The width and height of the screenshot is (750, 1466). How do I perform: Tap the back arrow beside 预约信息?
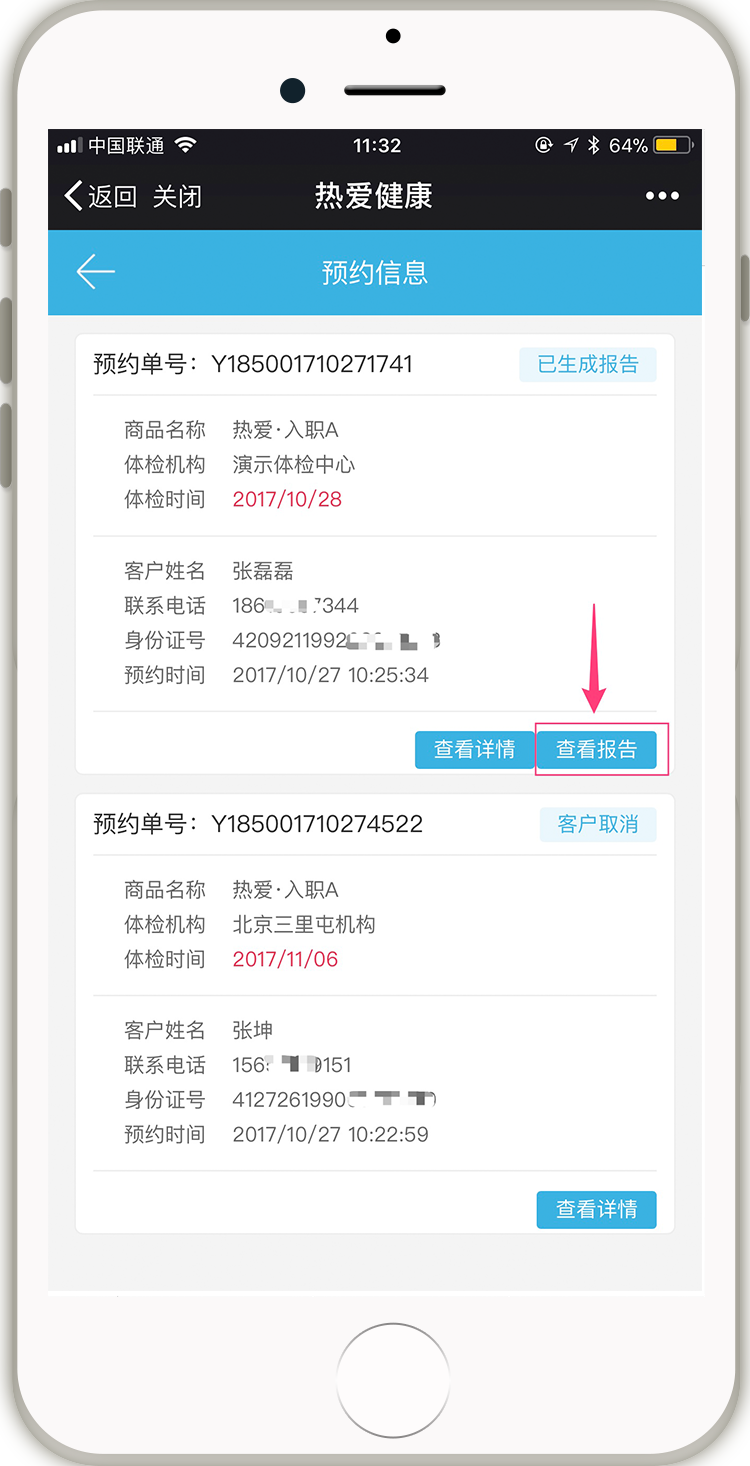click(x=96, y=272)
